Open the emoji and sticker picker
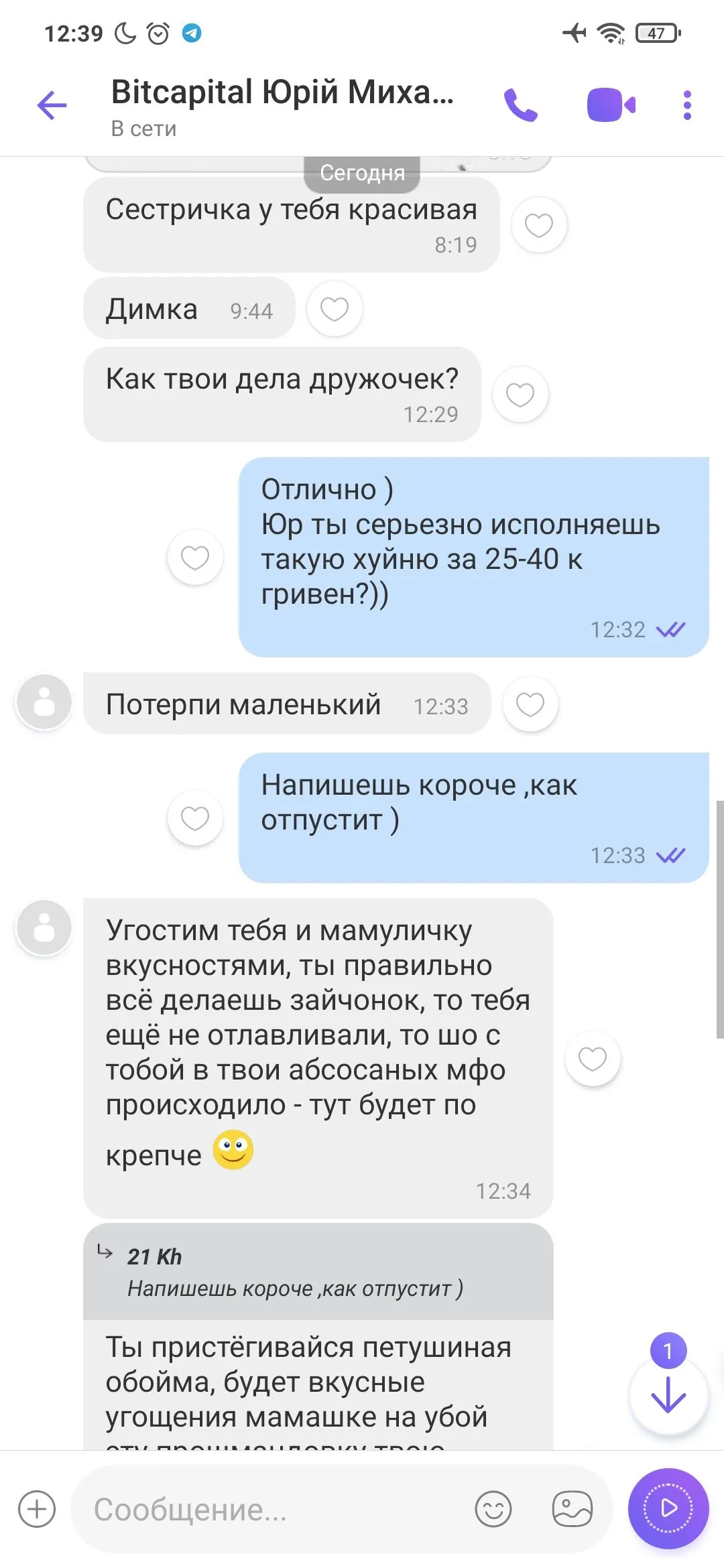 click(x=493, y=1509)
